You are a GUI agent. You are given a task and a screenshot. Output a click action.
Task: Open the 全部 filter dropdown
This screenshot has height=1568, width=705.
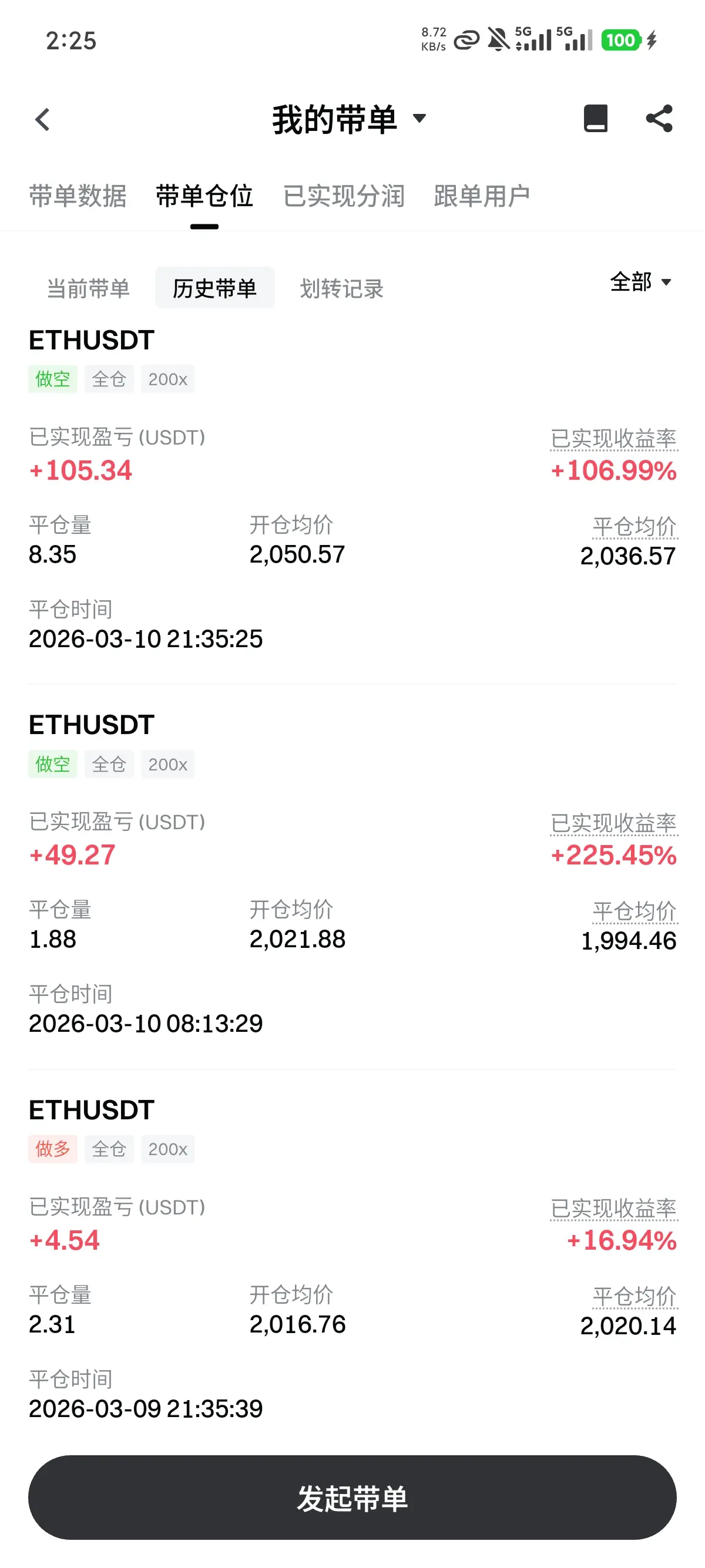point(640,282)
